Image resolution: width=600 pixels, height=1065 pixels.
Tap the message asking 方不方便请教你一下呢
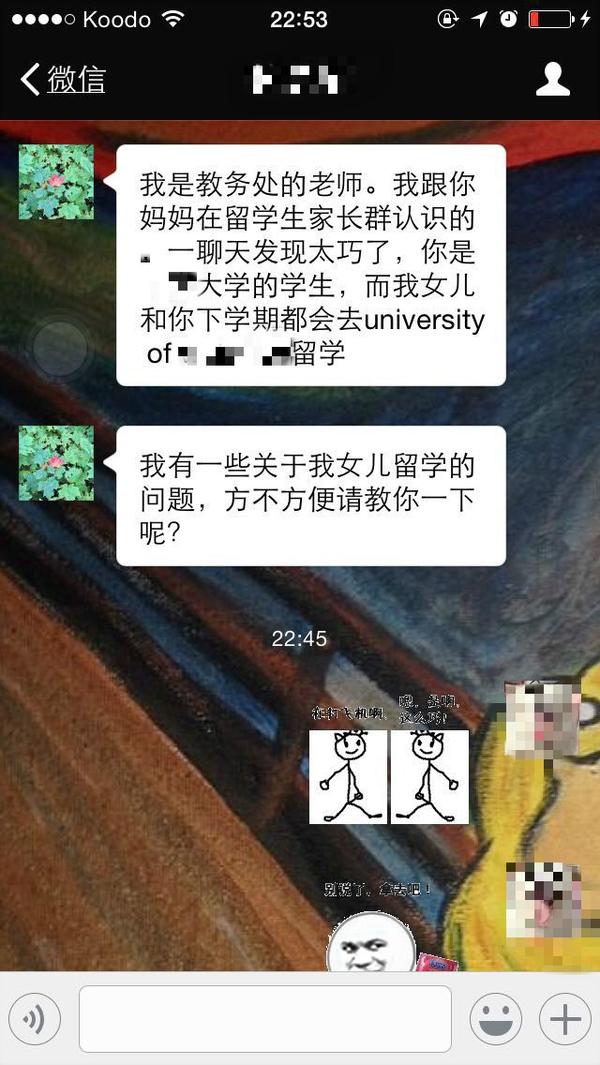coord(310,496)
